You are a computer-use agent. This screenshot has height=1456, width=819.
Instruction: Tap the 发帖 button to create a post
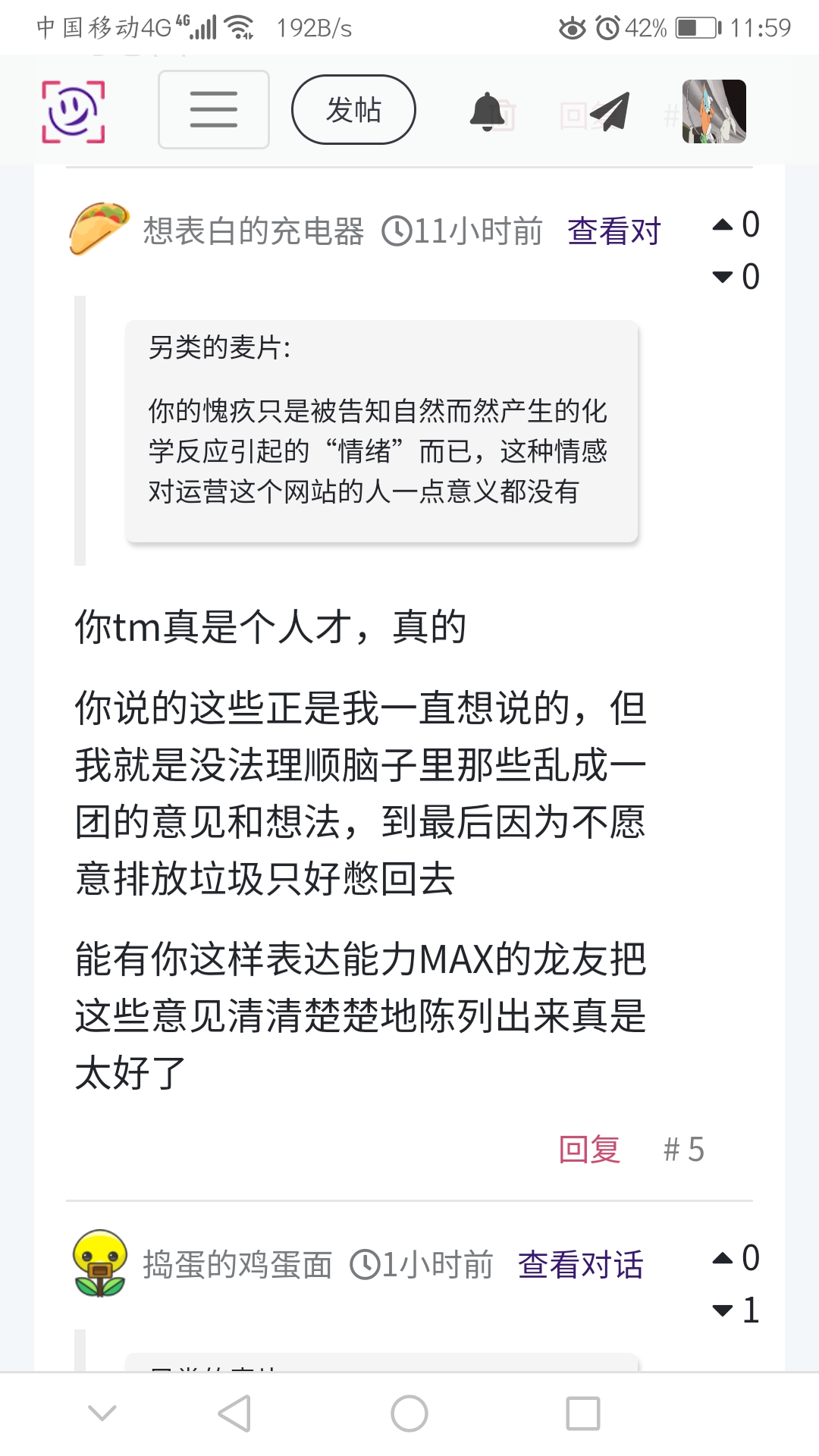point(353,110)
